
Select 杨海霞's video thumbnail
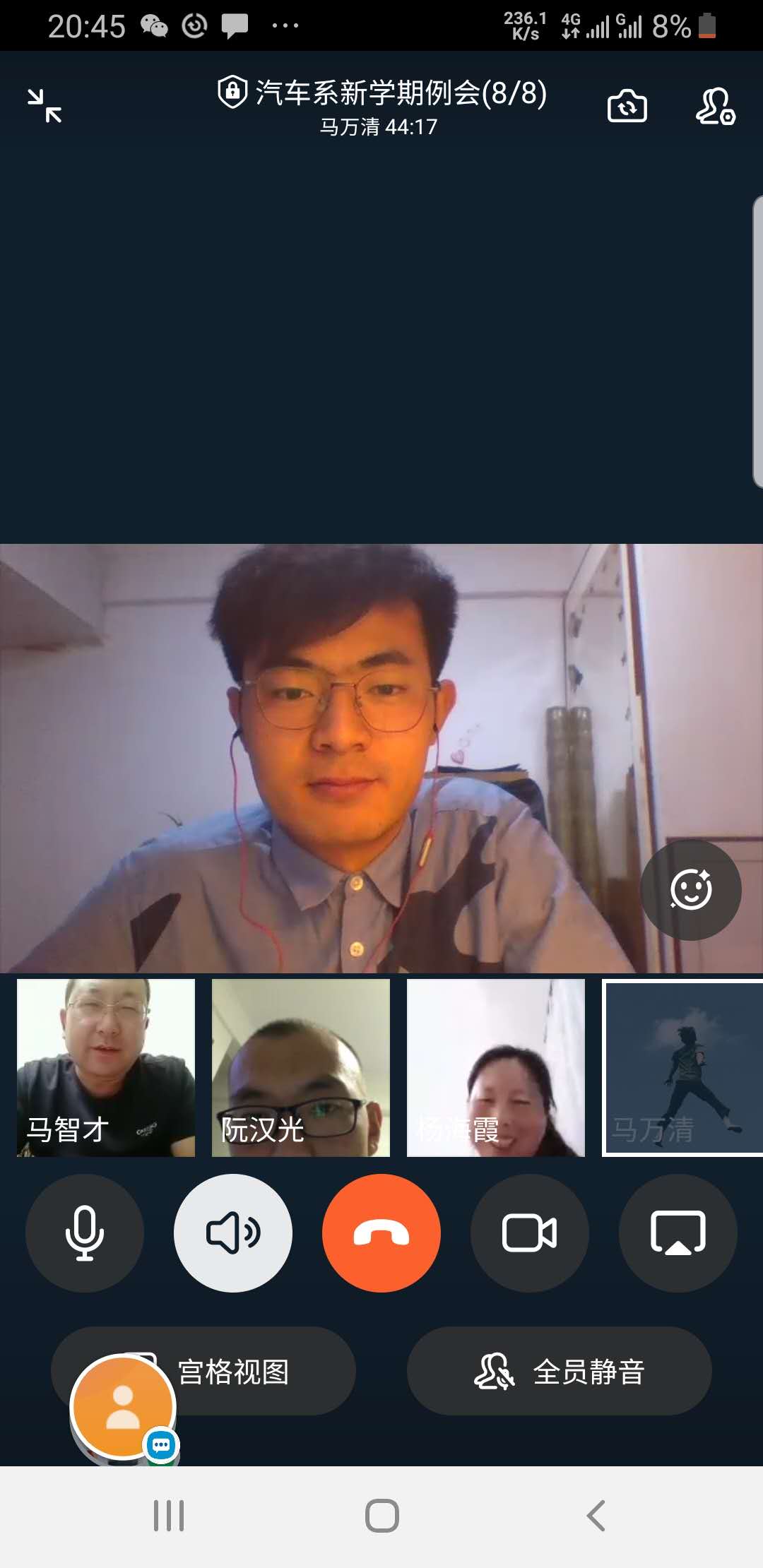click(x=496, y=1067)
